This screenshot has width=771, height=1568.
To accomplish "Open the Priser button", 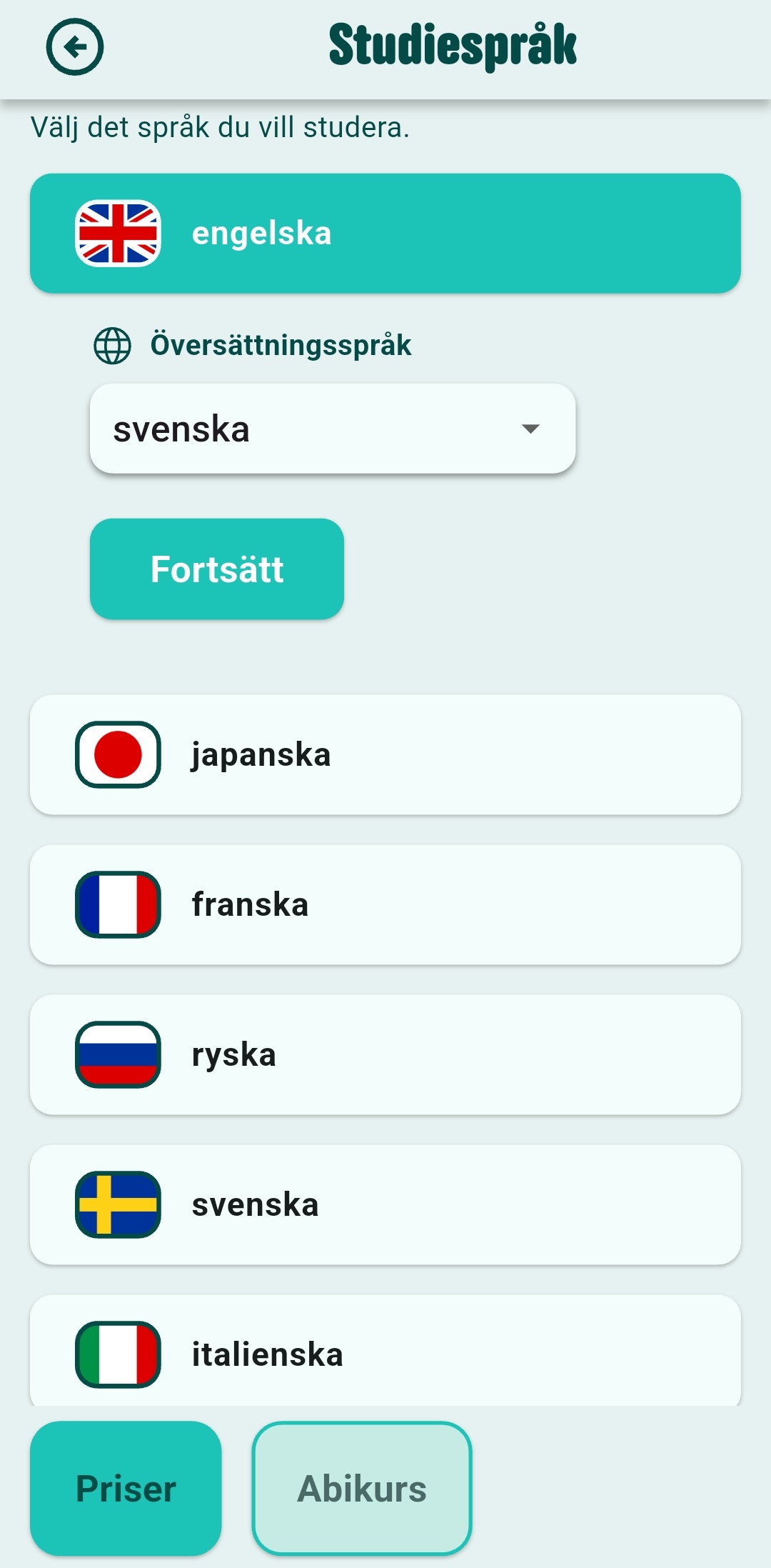I will pyautogui.click(x=126, y=1489).
